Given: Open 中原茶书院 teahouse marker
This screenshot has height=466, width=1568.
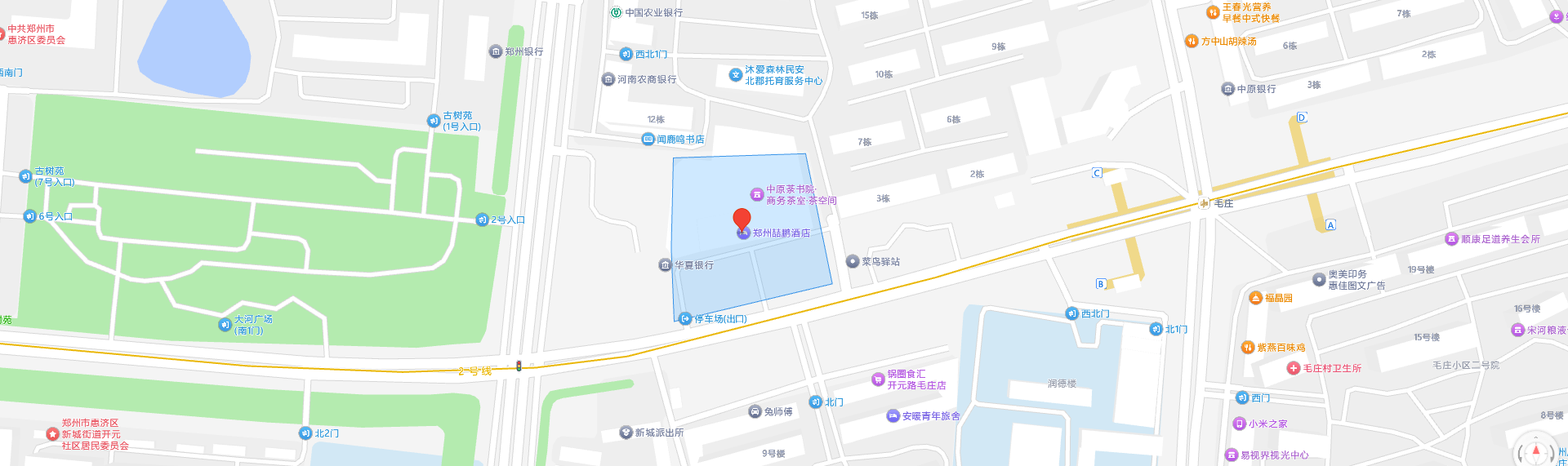Looking at the screenshot, I should tap(756, 194).
